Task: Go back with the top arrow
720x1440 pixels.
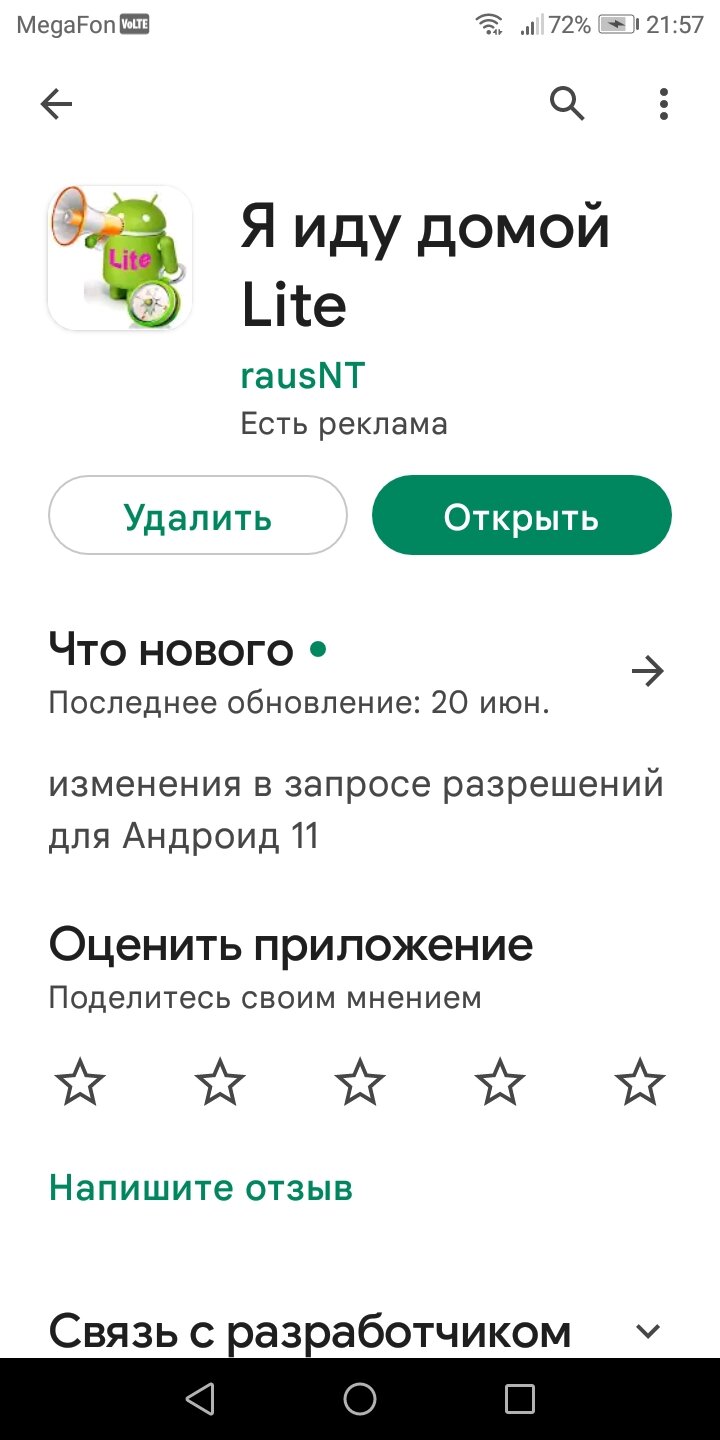Action: point(57,104)
